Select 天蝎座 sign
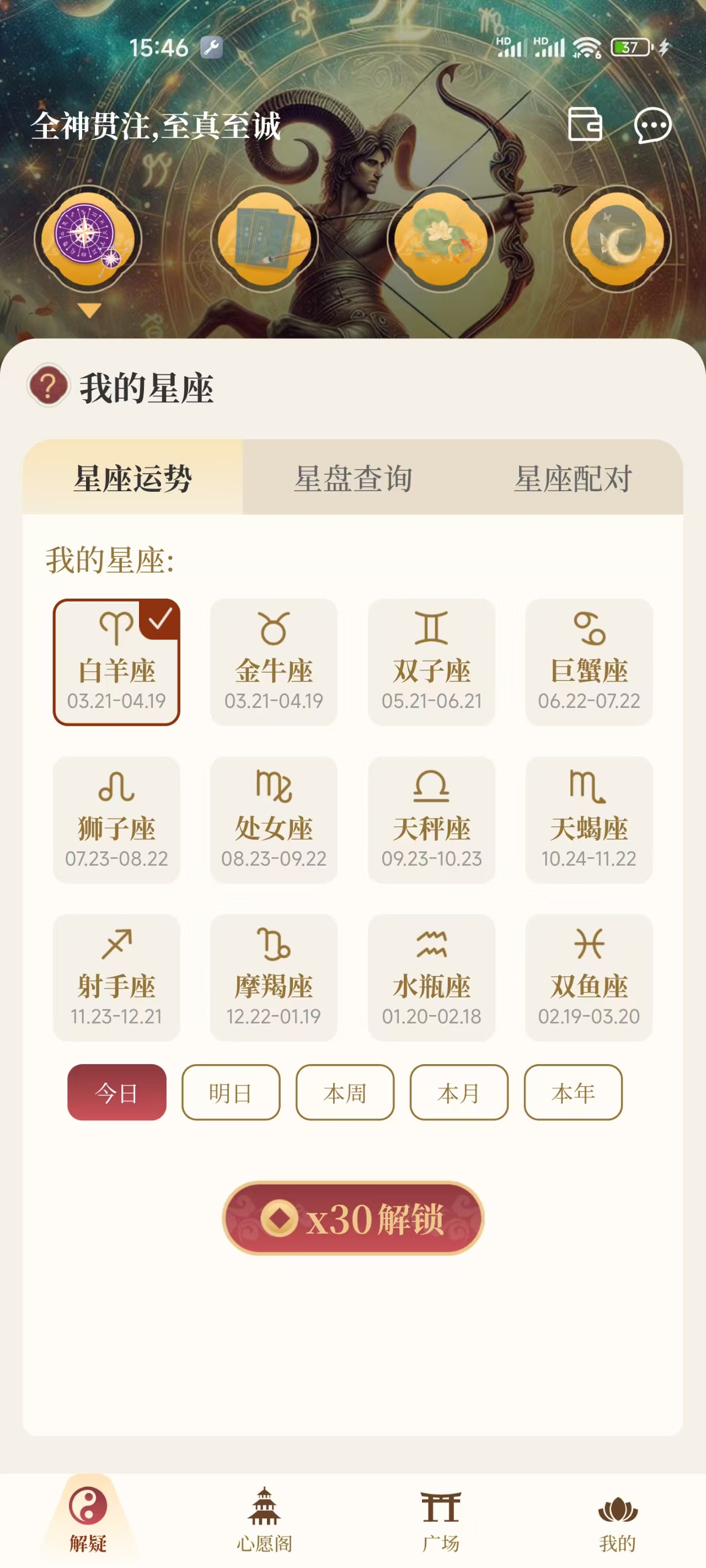The width and height of the screenshot is (706, 1568). [589, 819]
